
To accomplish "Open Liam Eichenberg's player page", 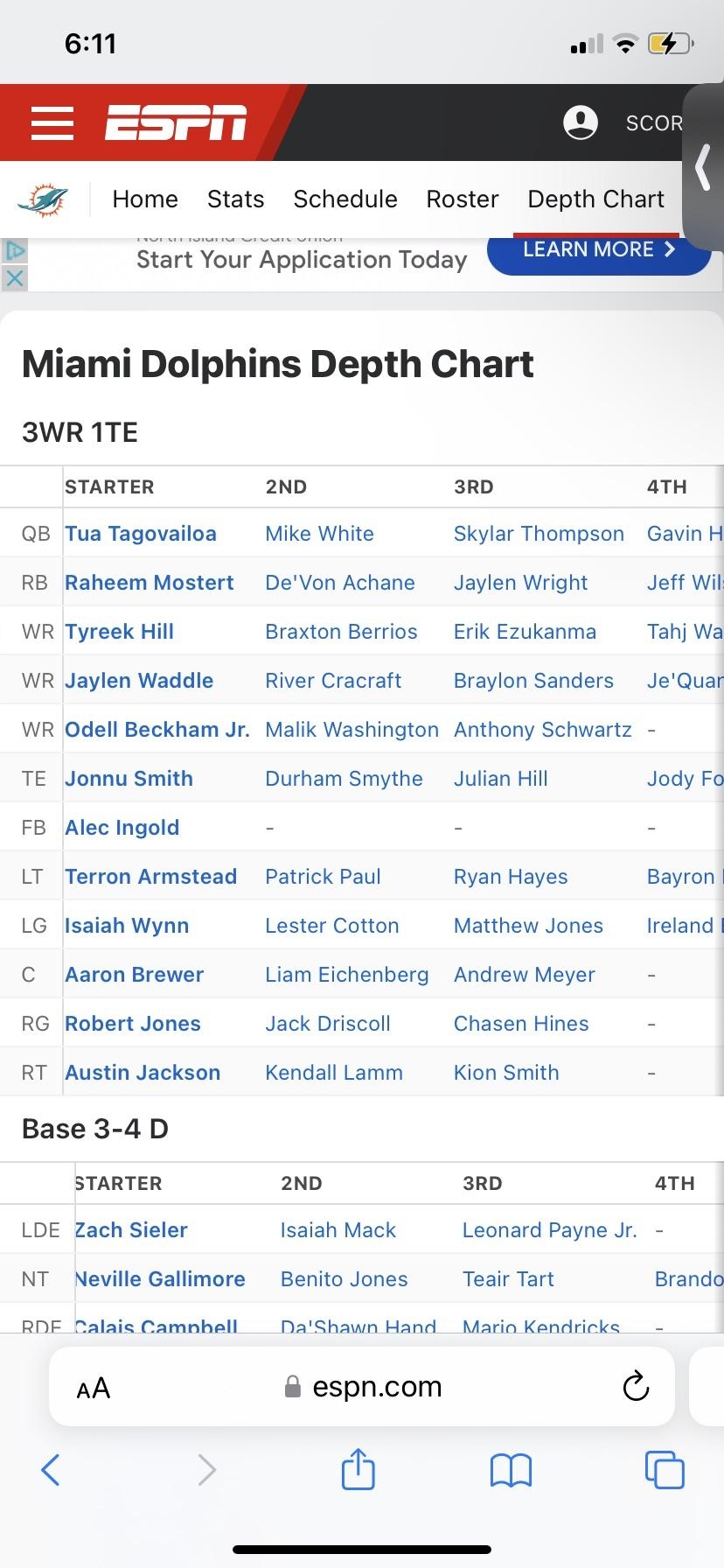I will [347, 975].
